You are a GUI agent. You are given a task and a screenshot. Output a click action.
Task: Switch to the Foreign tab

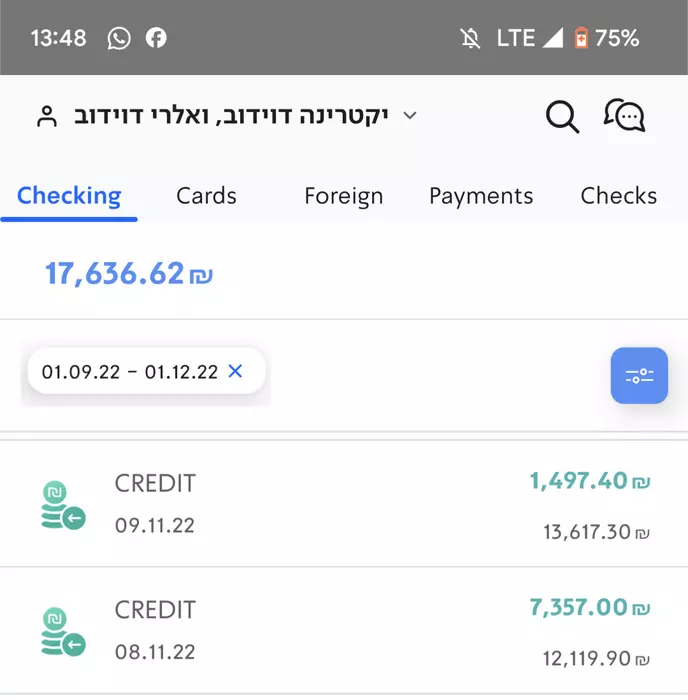click(343, 196)
